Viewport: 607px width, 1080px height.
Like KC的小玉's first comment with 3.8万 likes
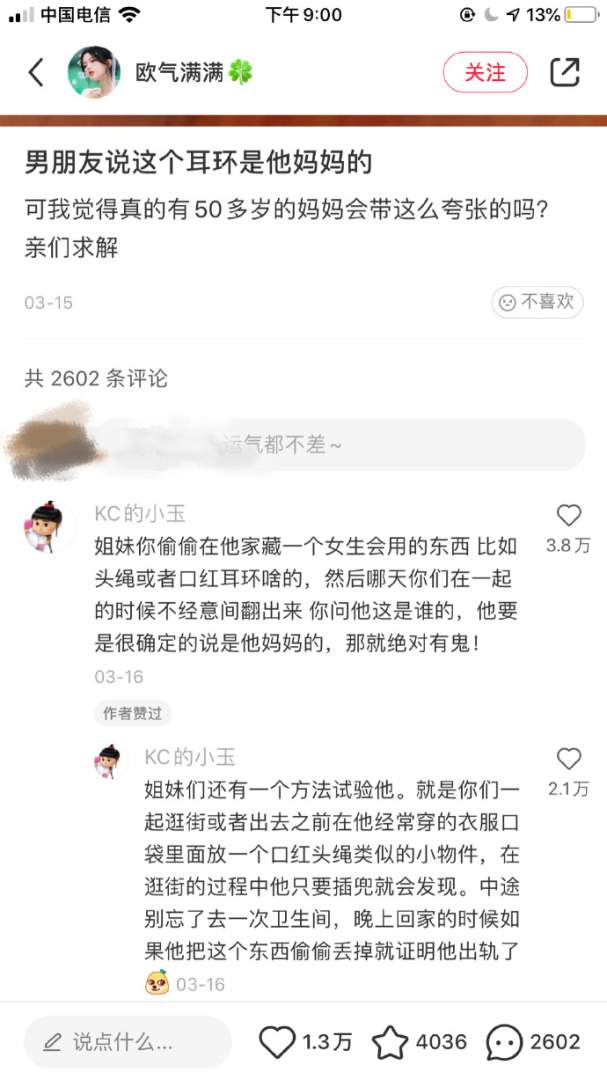point(568,516)
